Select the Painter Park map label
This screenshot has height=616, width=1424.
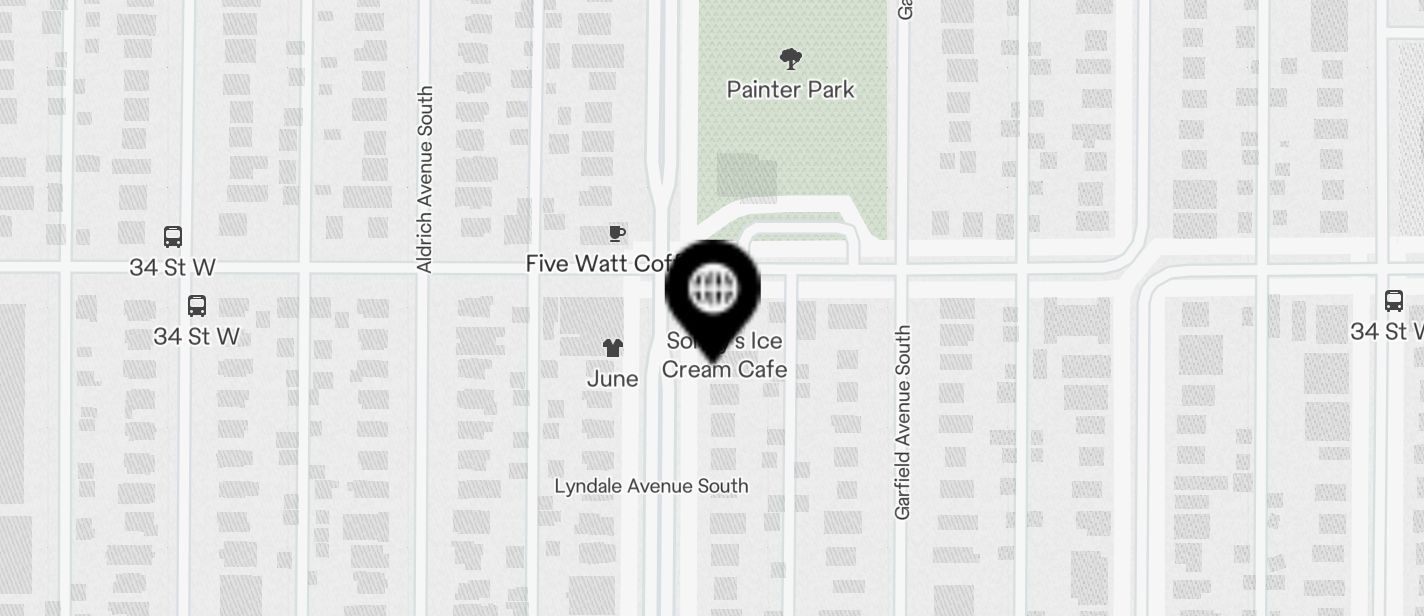point(790,89)
